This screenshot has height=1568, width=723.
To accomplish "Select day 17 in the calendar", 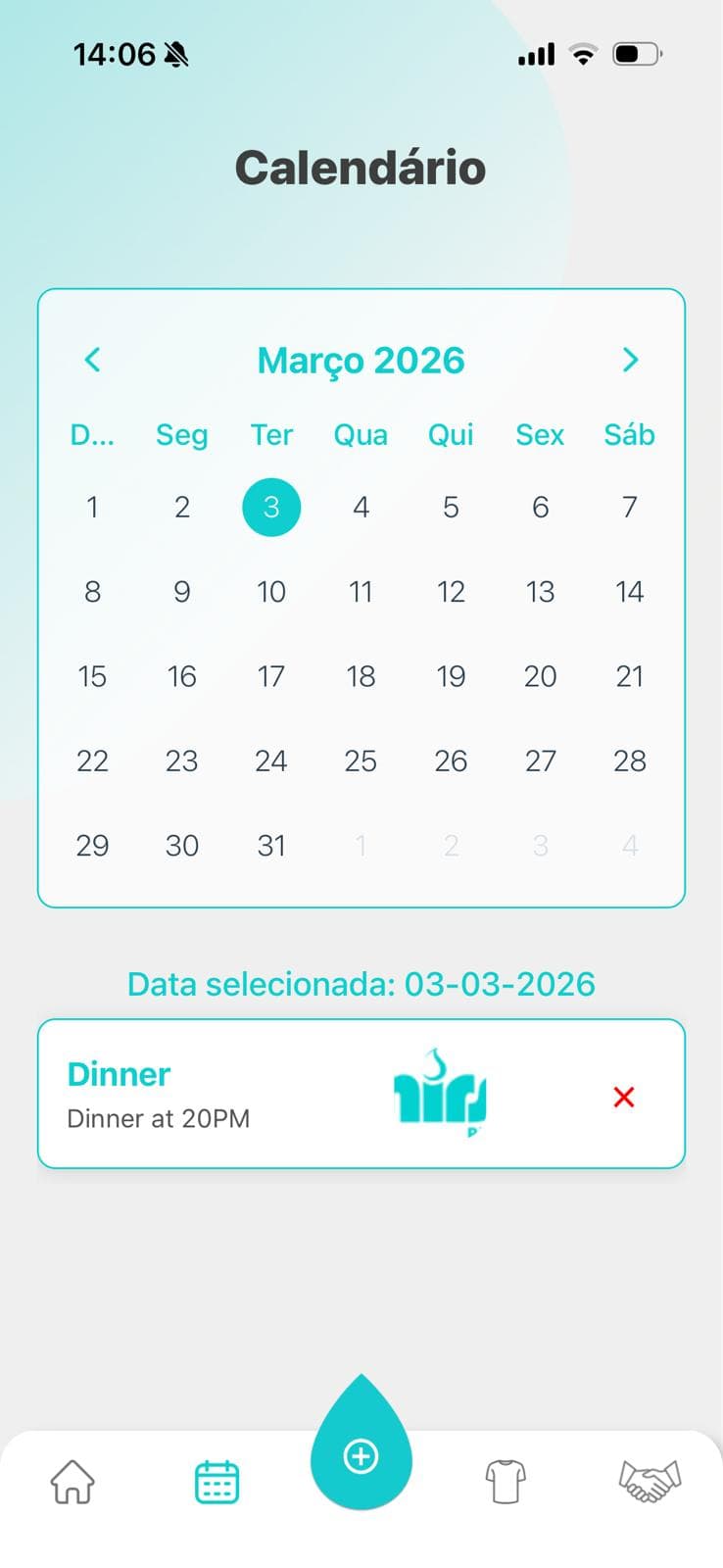I will pos(271,676).
